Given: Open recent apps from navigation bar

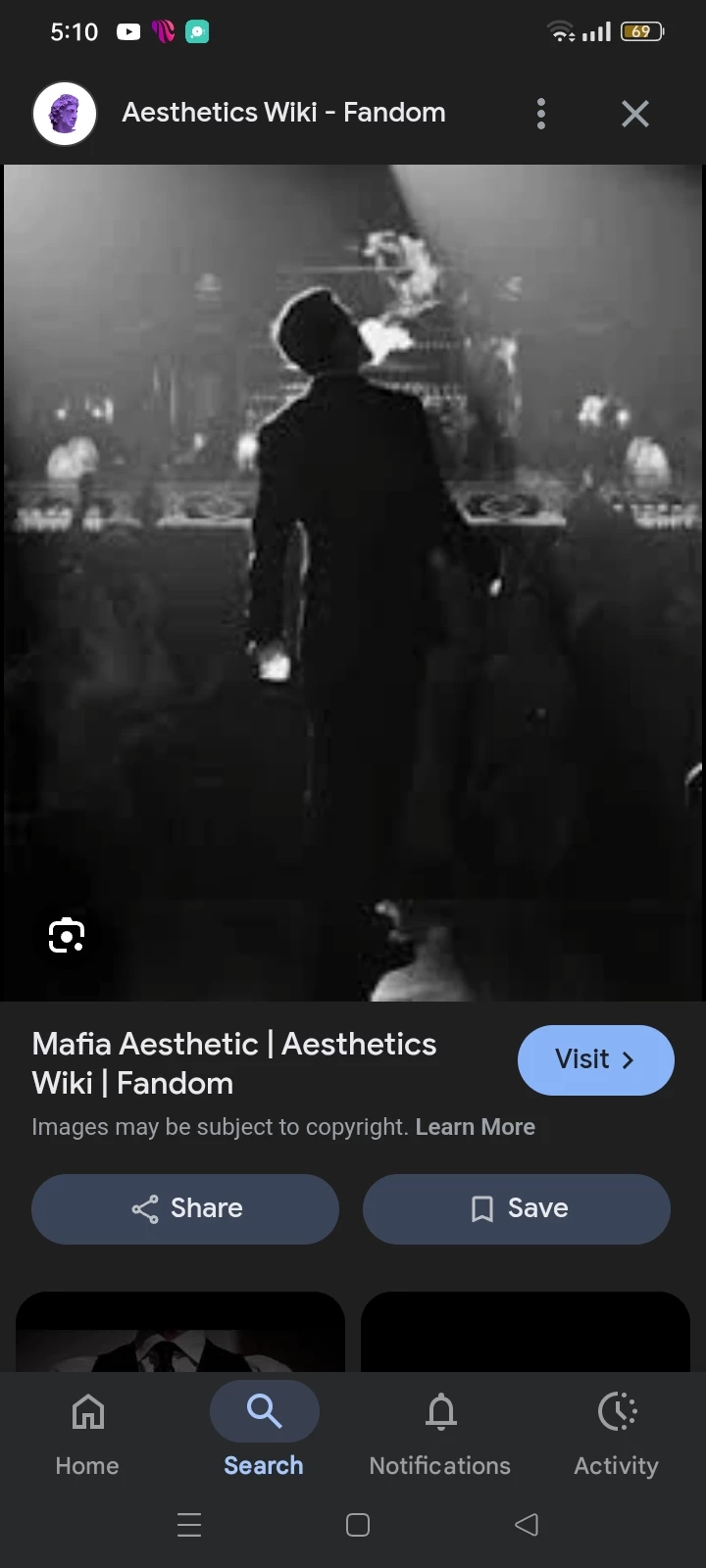Looking at the screenshot, I should point(189,1525).
